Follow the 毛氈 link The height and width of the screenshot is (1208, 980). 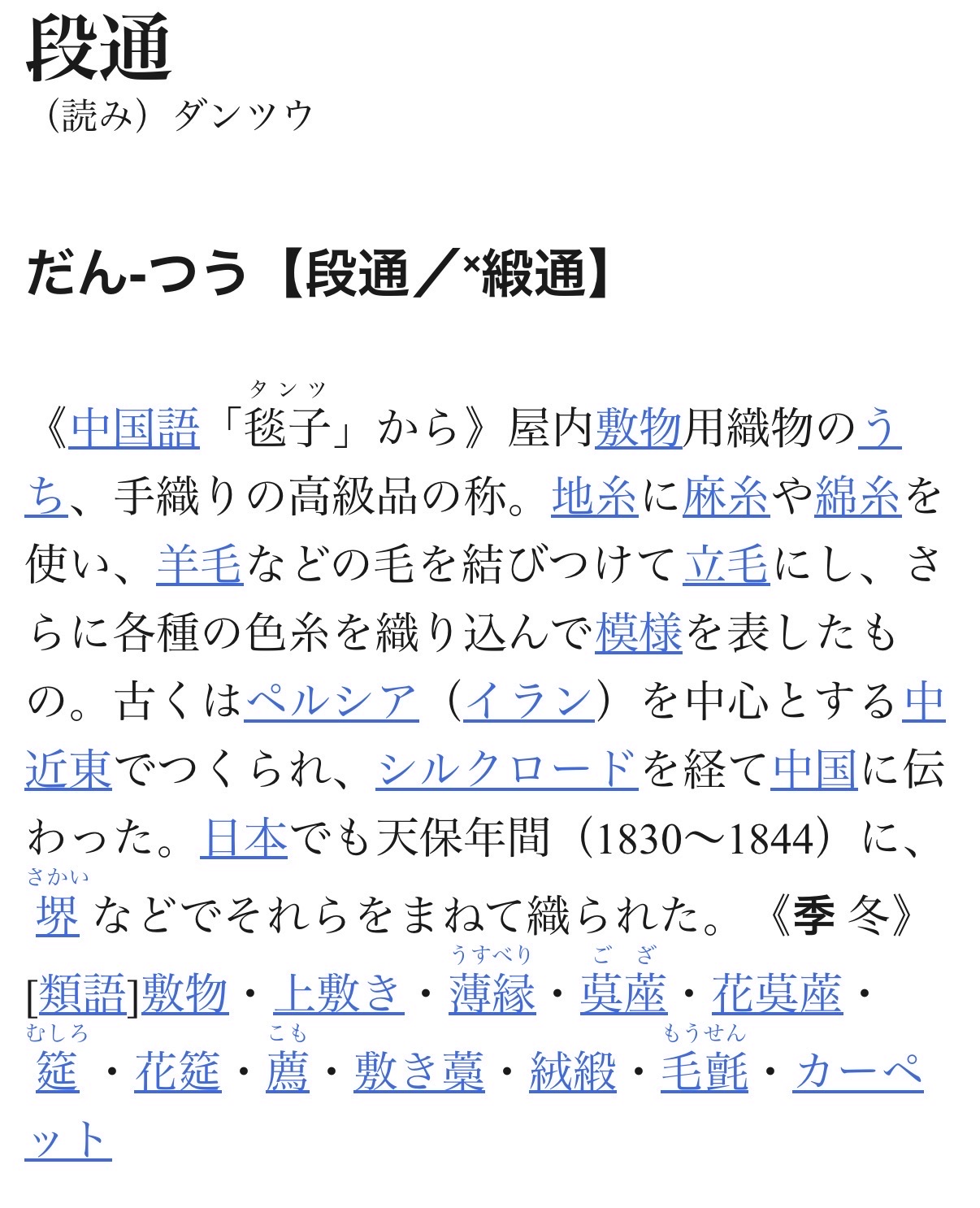(x=705, y=1071)
